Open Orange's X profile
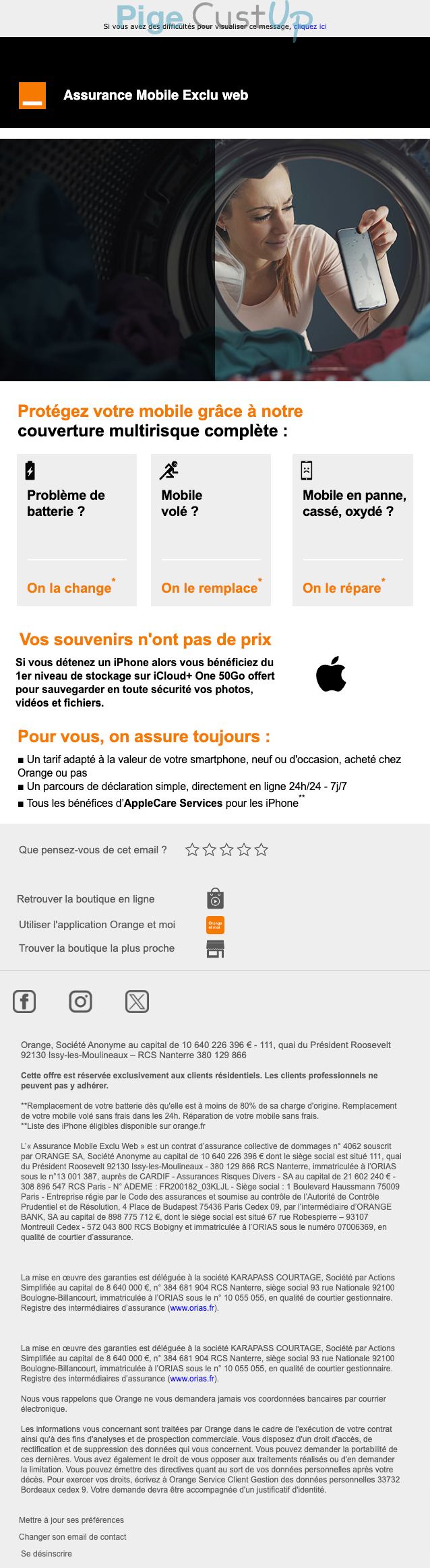This screenshot has height=1568, width=430. (x=137, y=1002)
